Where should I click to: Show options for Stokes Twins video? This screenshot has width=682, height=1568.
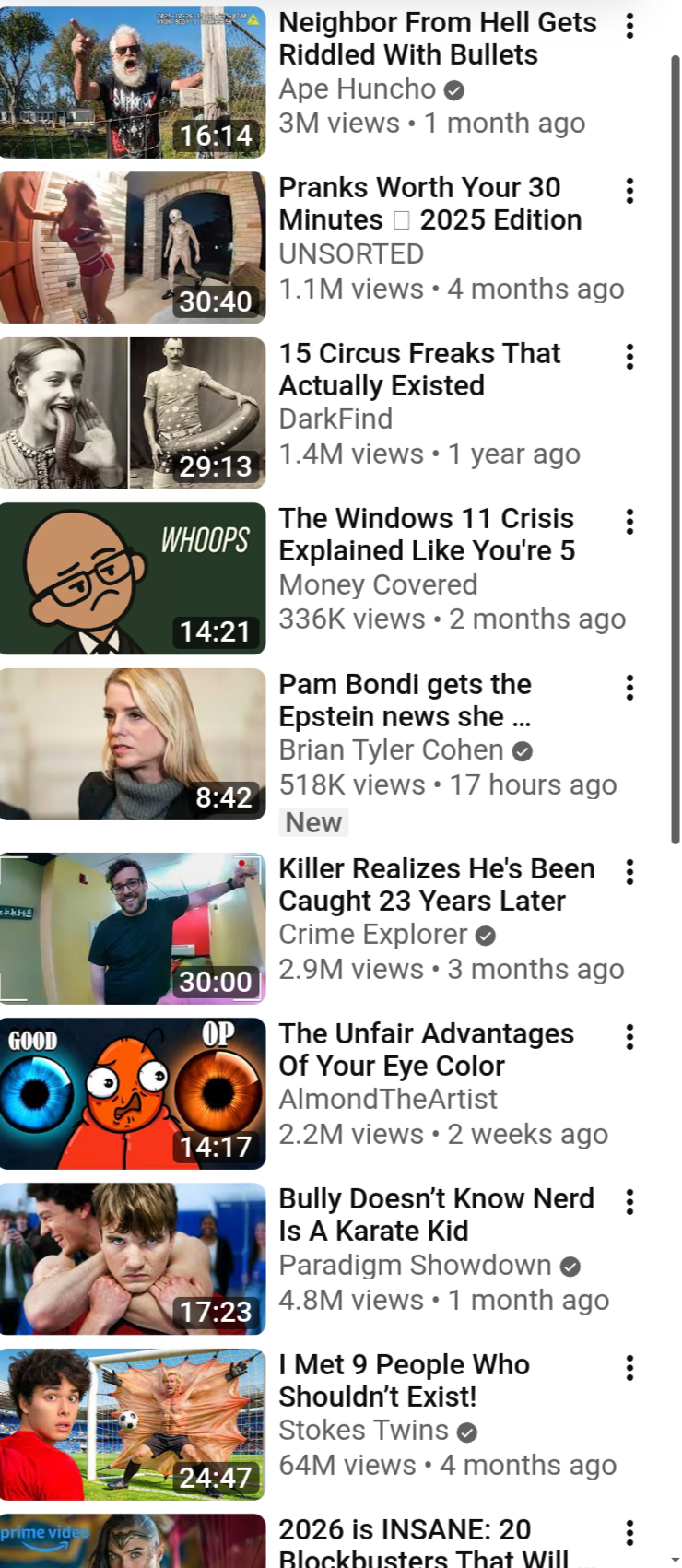pos(629,1368)
